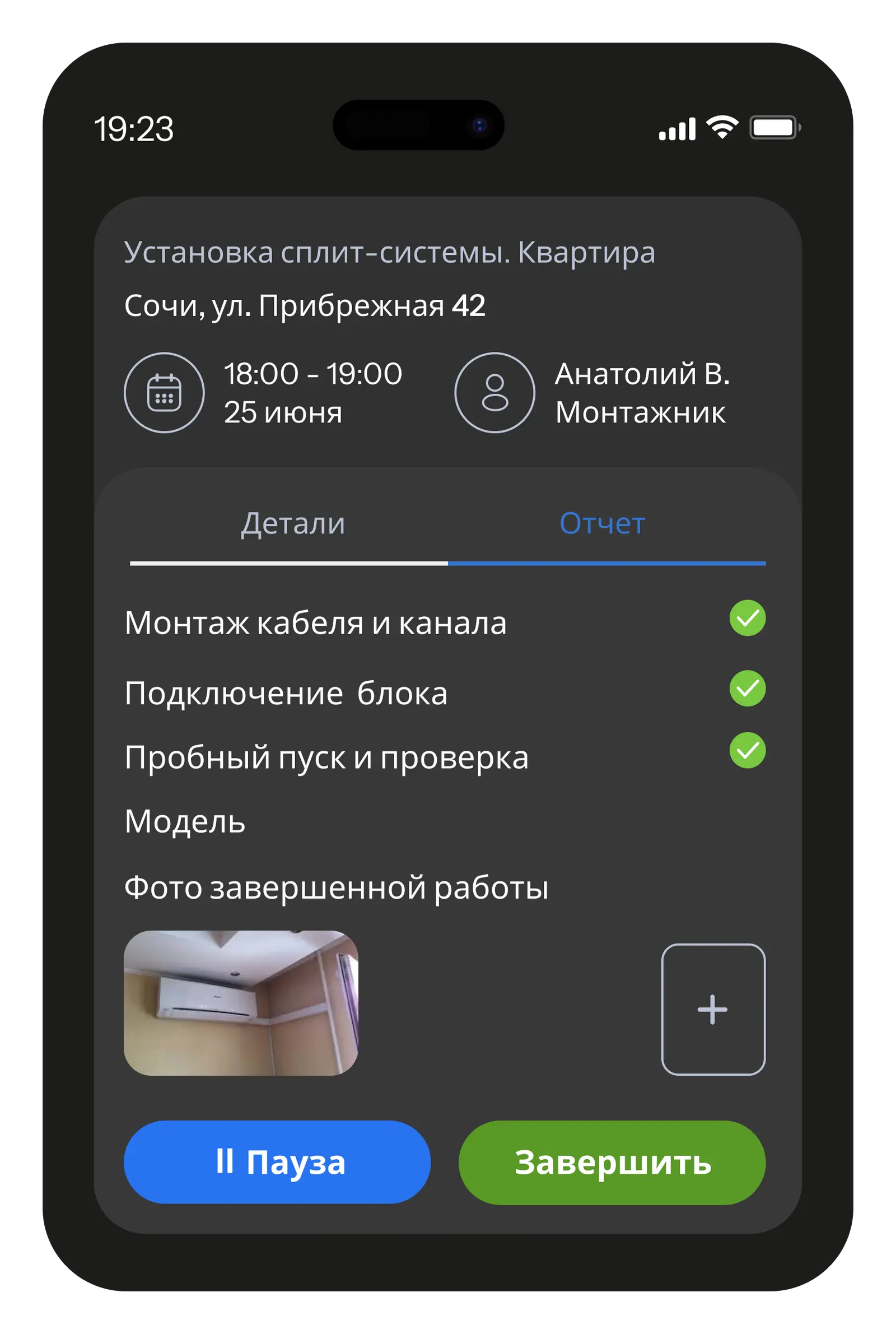Add another photo with the plus button
Screen dimensions: 896x1334
pyautogui.click(x=712, y=1010)
